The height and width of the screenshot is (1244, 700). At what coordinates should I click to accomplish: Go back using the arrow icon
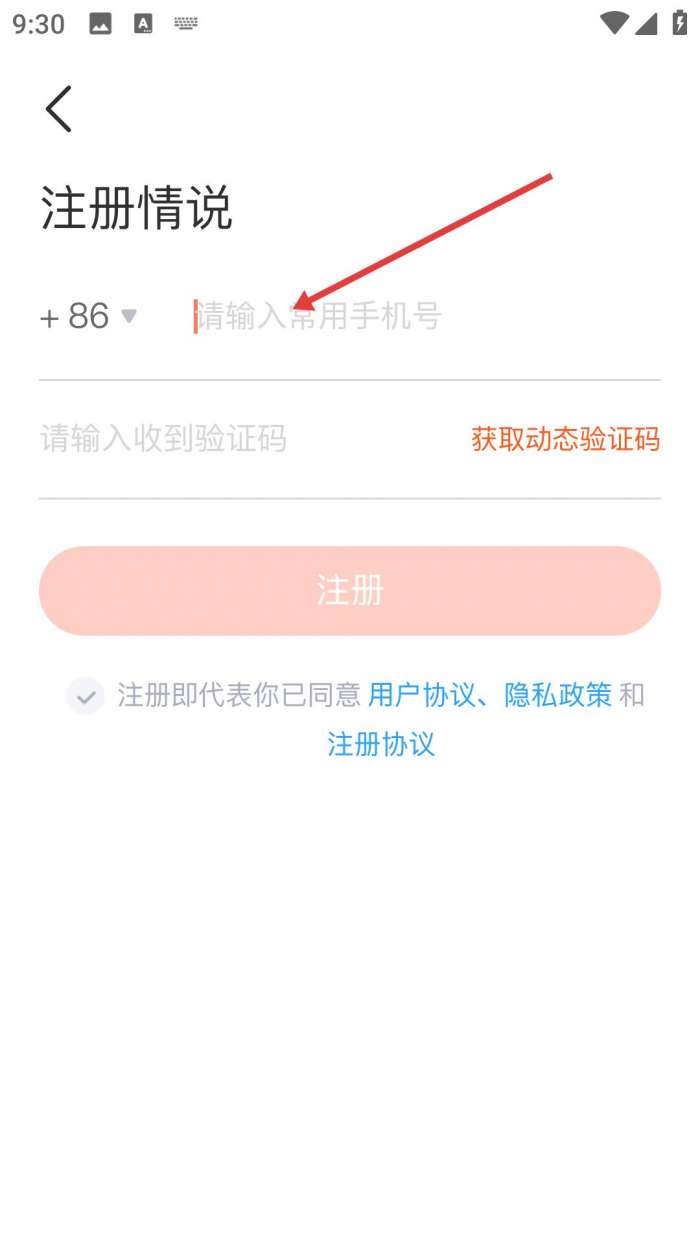(x=59, y=109)
